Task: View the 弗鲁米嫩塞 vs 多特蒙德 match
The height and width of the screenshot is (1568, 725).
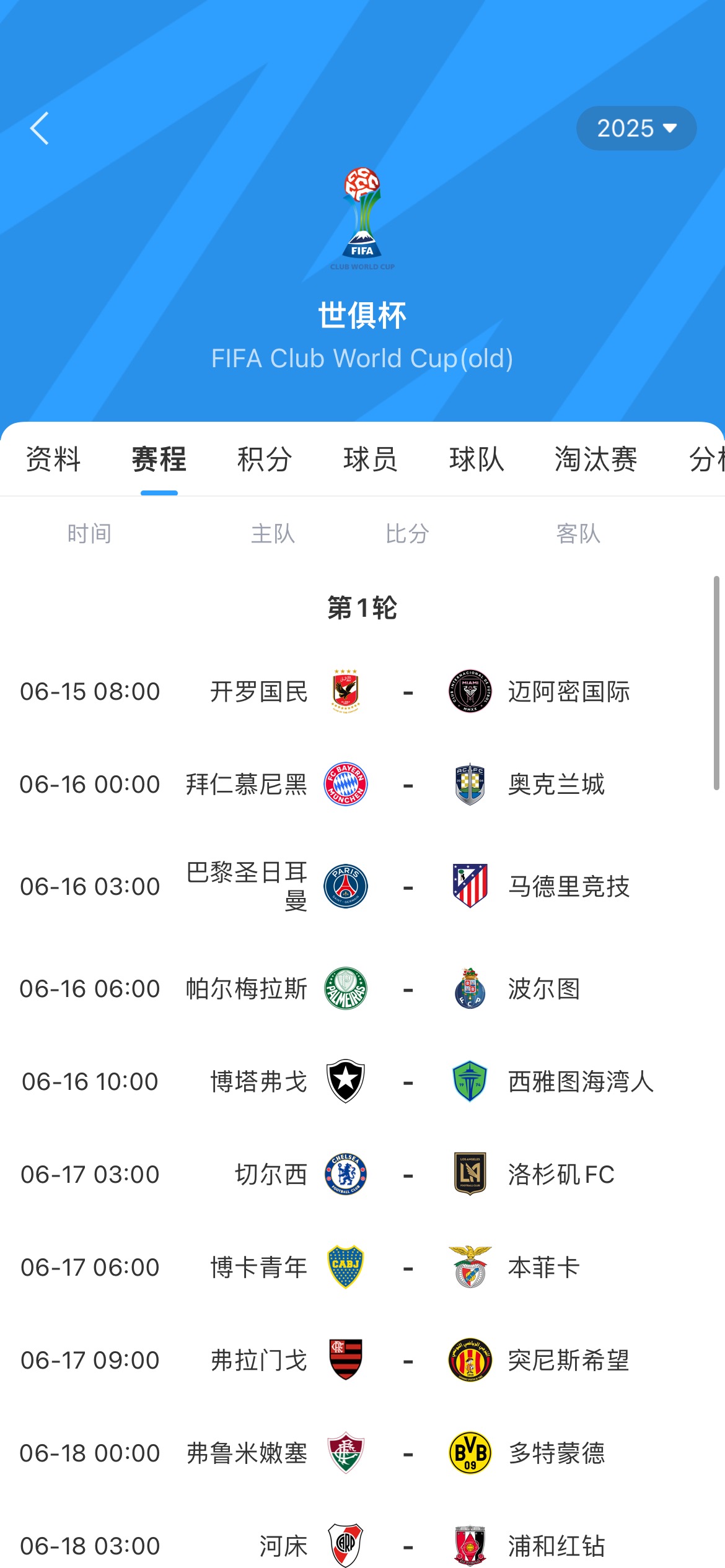Action: click(362, 1453)
